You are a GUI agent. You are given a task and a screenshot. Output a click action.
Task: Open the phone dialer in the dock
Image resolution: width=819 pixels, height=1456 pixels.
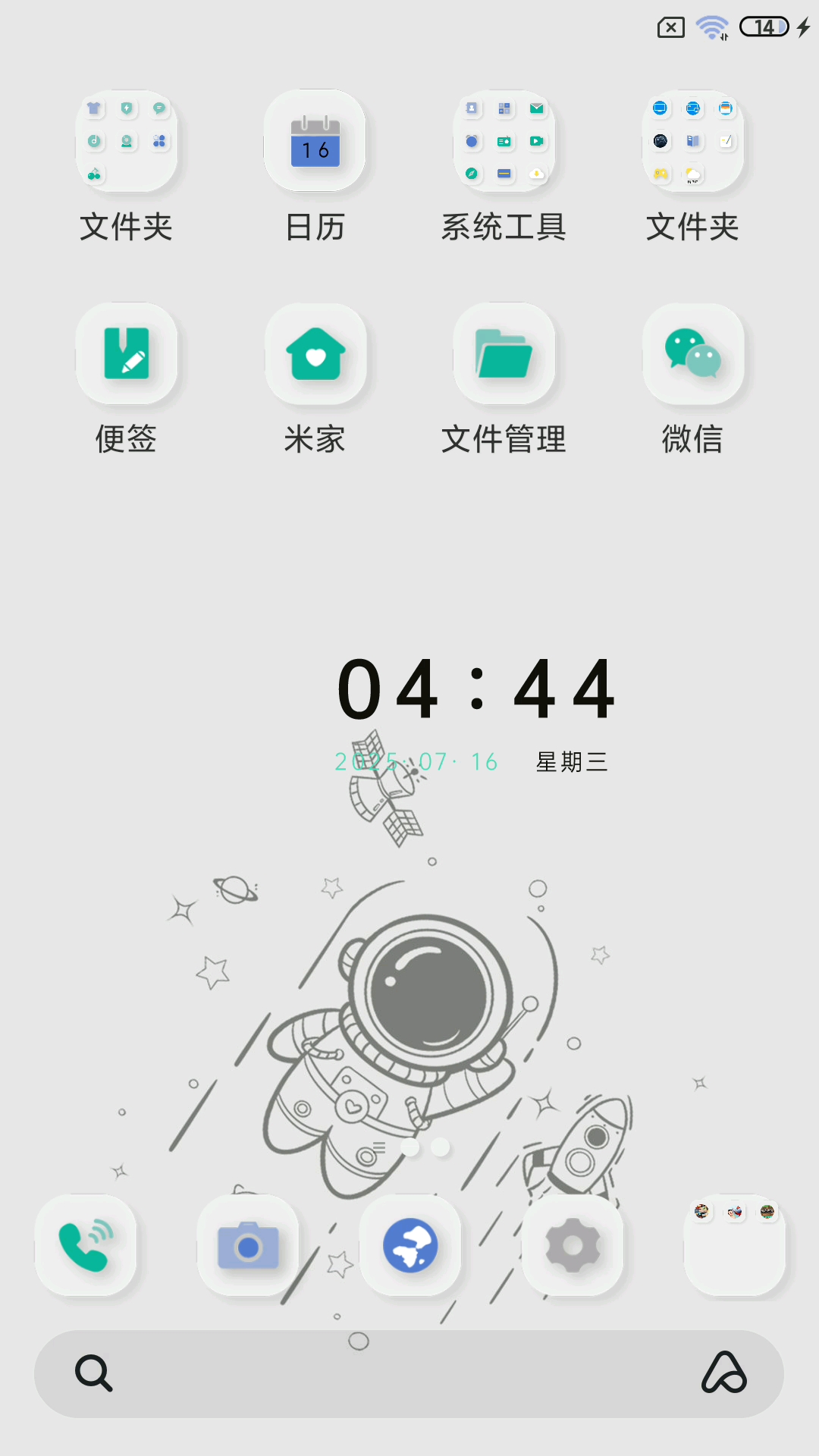point(86,1246)
